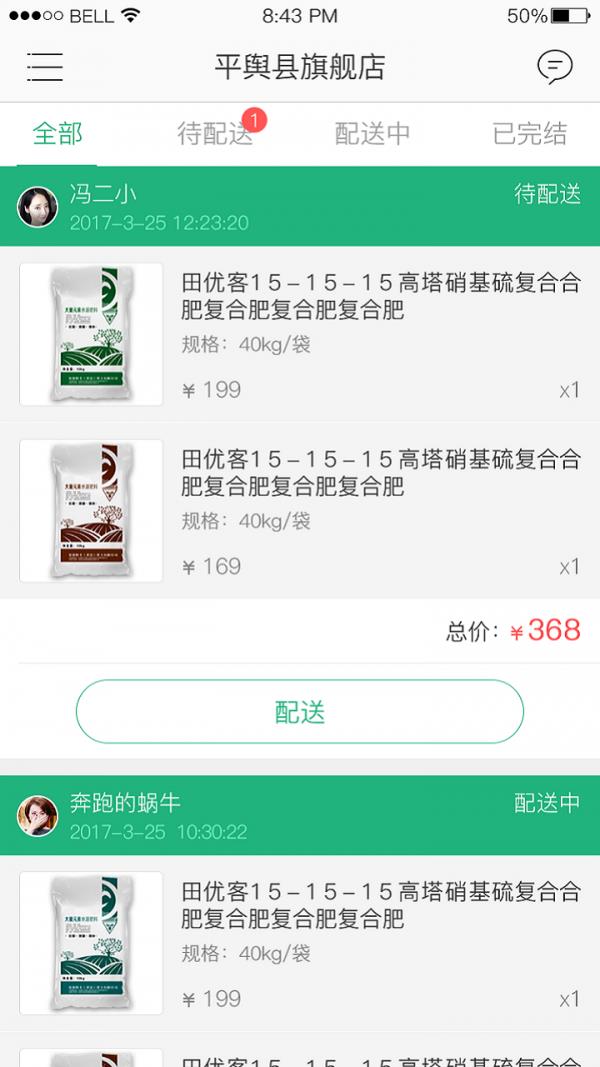This screenshot has height=1067, width=600.
Task: Switch to the 配送中 tab
Action: click(372, 134)
